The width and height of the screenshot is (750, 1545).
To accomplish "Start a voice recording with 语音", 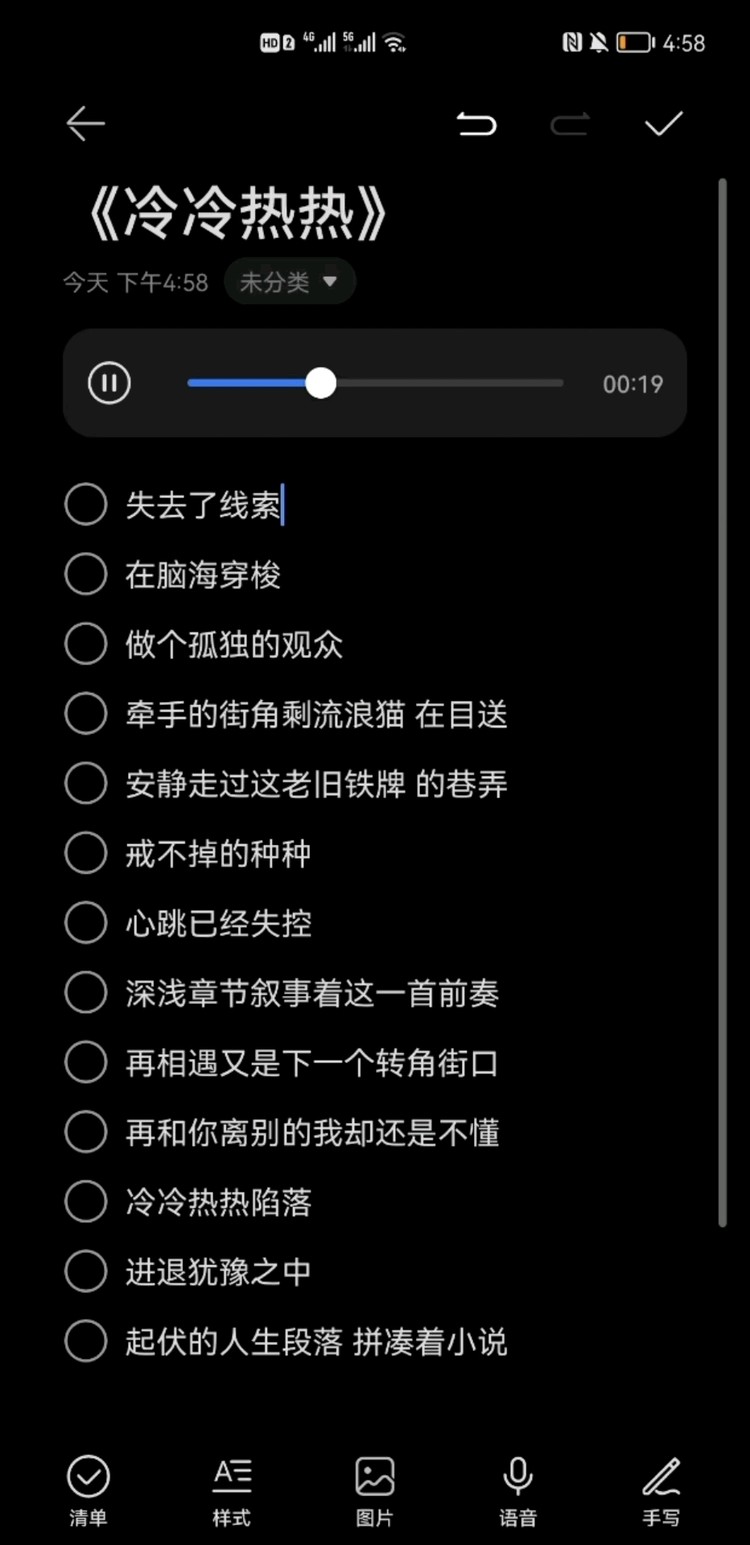I will [x=518, y=1491].
